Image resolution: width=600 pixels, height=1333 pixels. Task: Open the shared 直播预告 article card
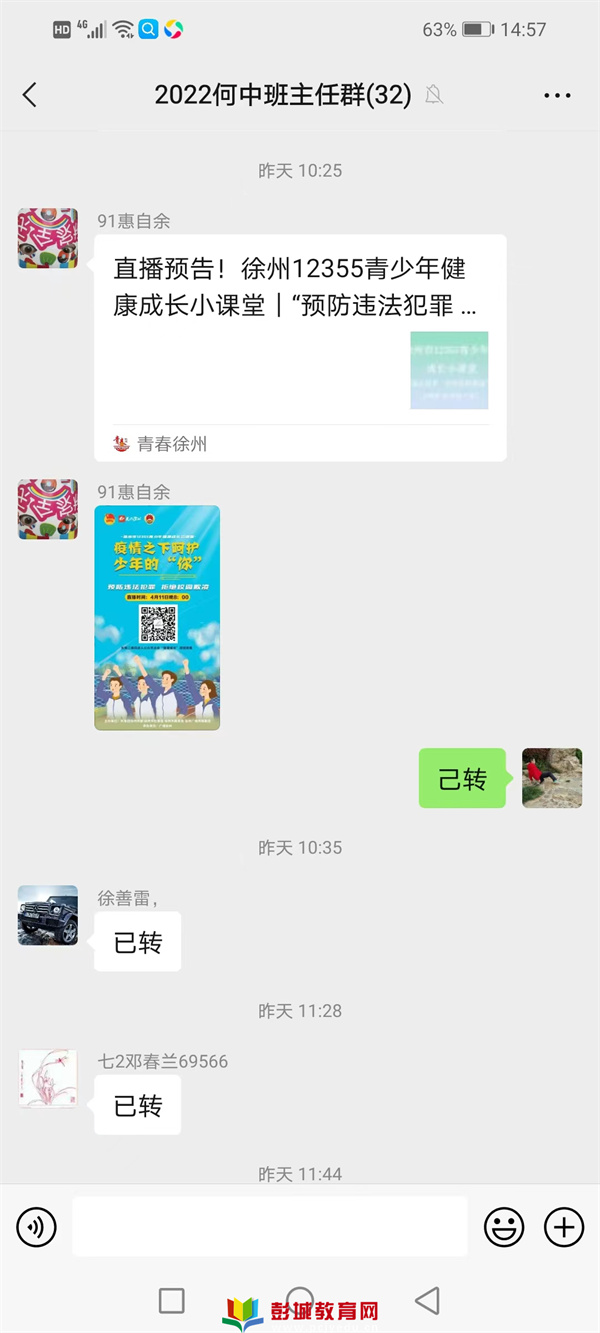[x=300, y=348]
